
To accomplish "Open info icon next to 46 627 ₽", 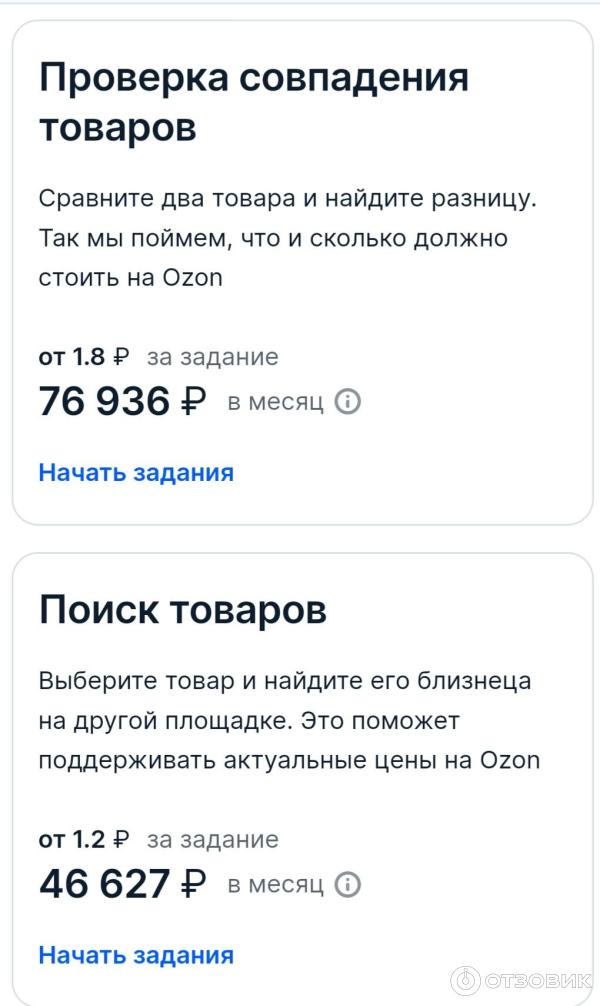I will pos(347,885).
